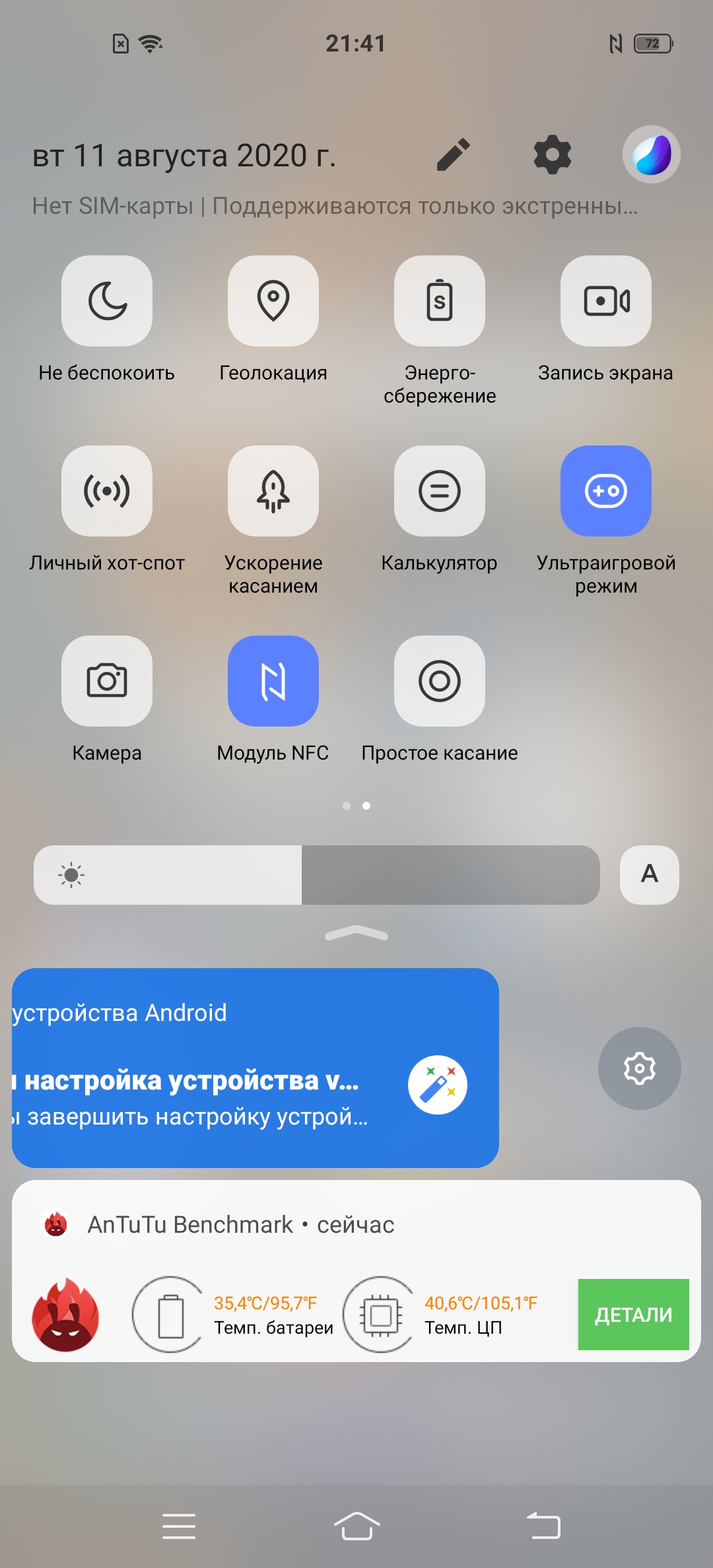Launch Камера from quick tiles

107,681
